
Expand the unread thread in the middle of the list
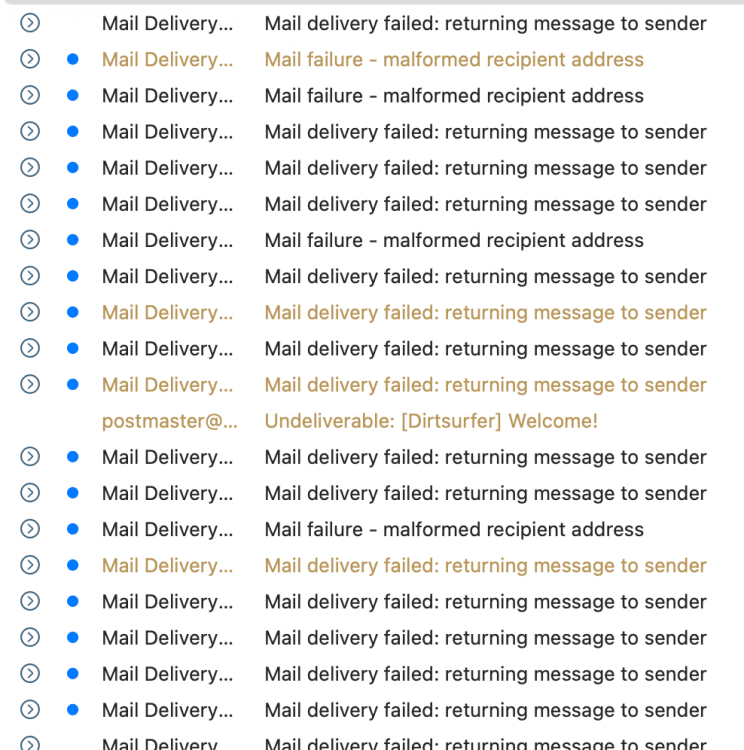pos(29,348)
